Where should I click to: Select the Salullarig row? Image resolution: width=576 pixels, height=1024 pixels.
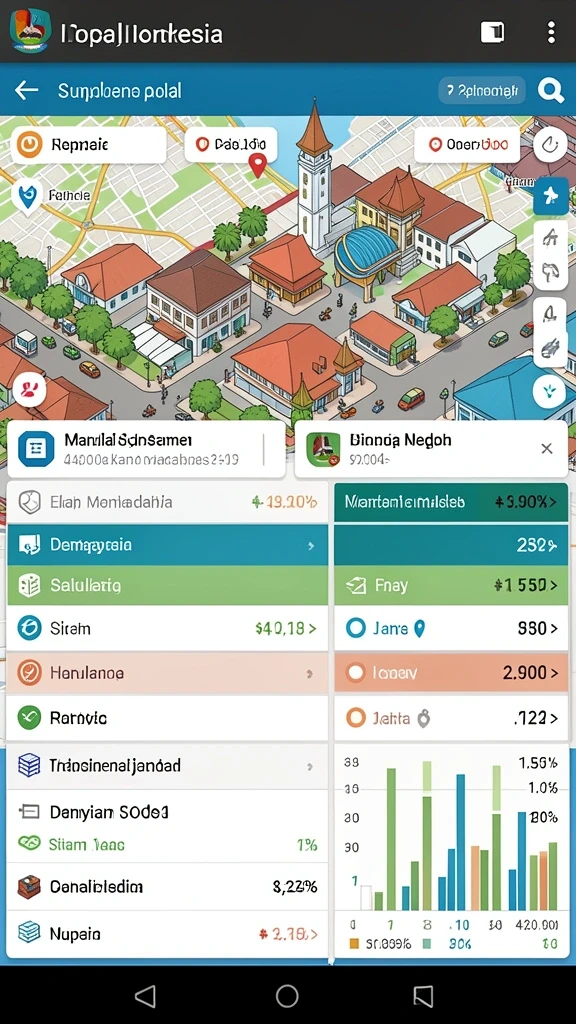(x=167, y=585)
